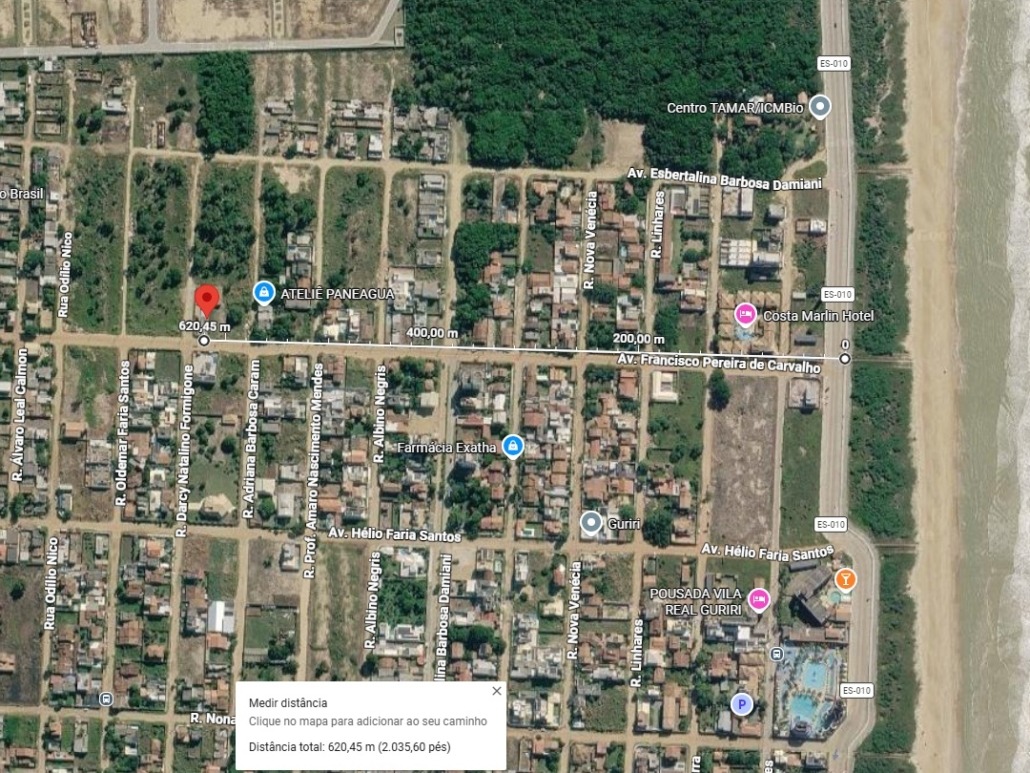Select the measurement start point marked 0
This screenshot has width=1030, height=773.
(x=845, y=359)
